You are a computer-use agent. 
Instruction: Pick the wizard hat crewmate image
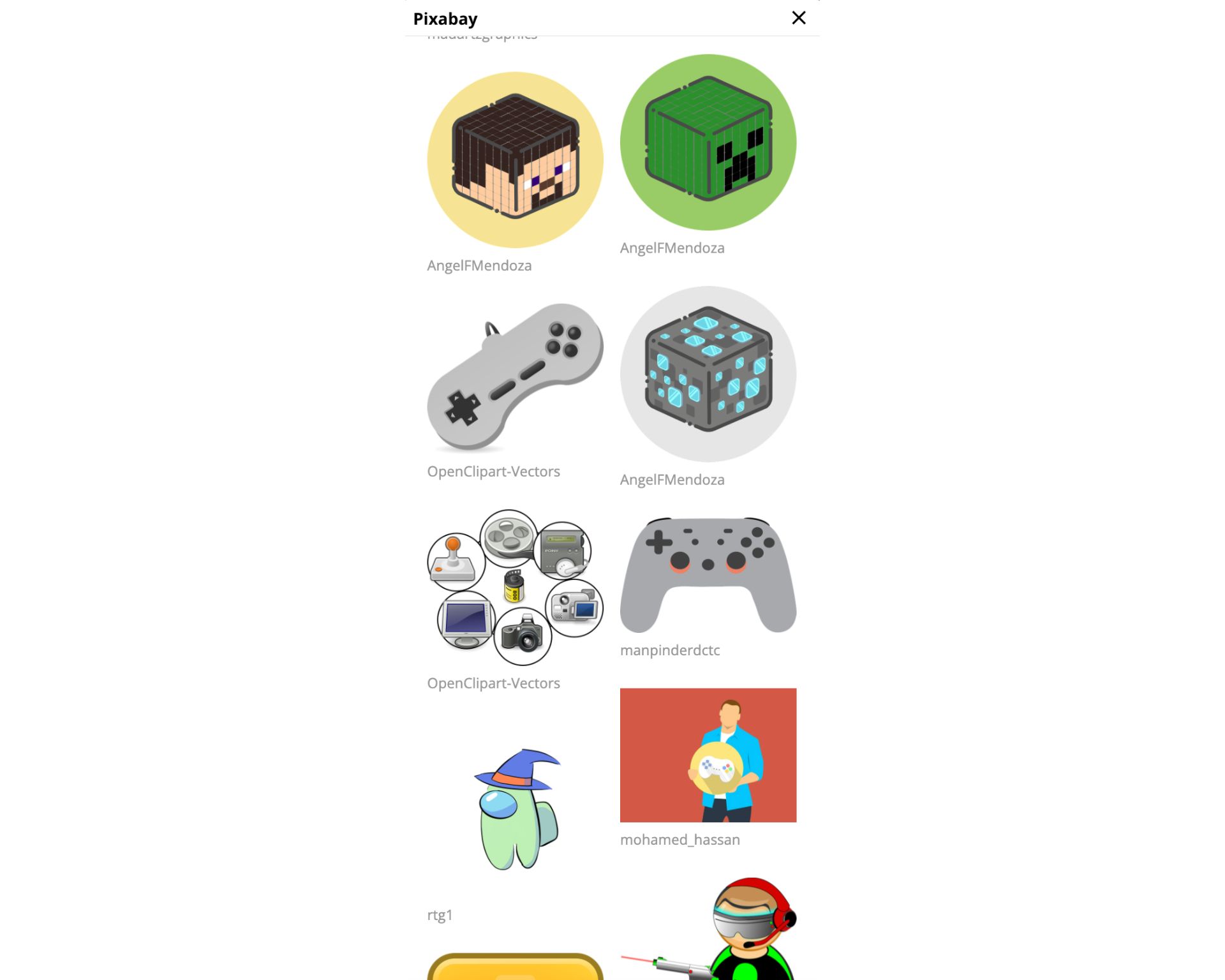517,809
